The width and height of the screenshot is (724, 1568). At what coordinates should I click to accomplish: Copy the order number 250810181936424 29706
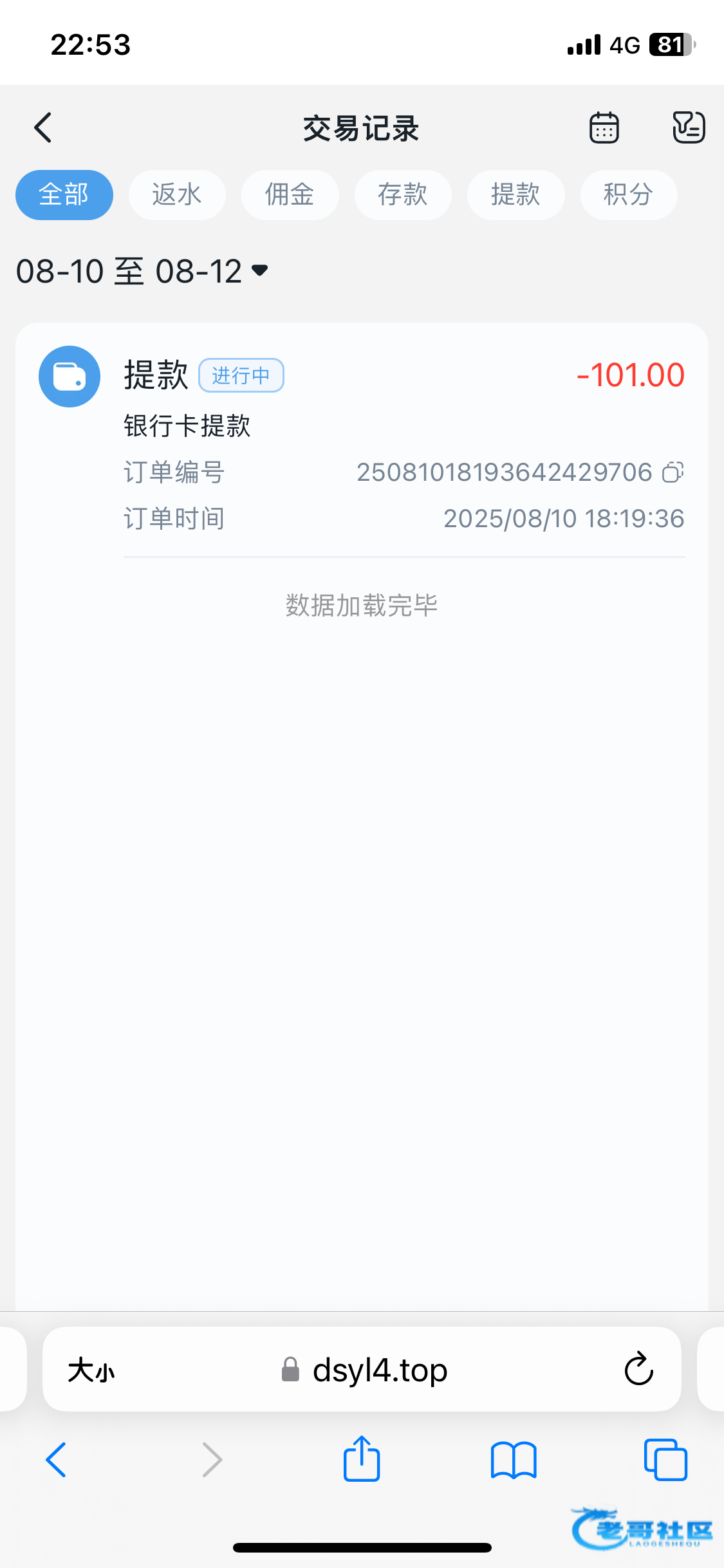click(673, 472)
